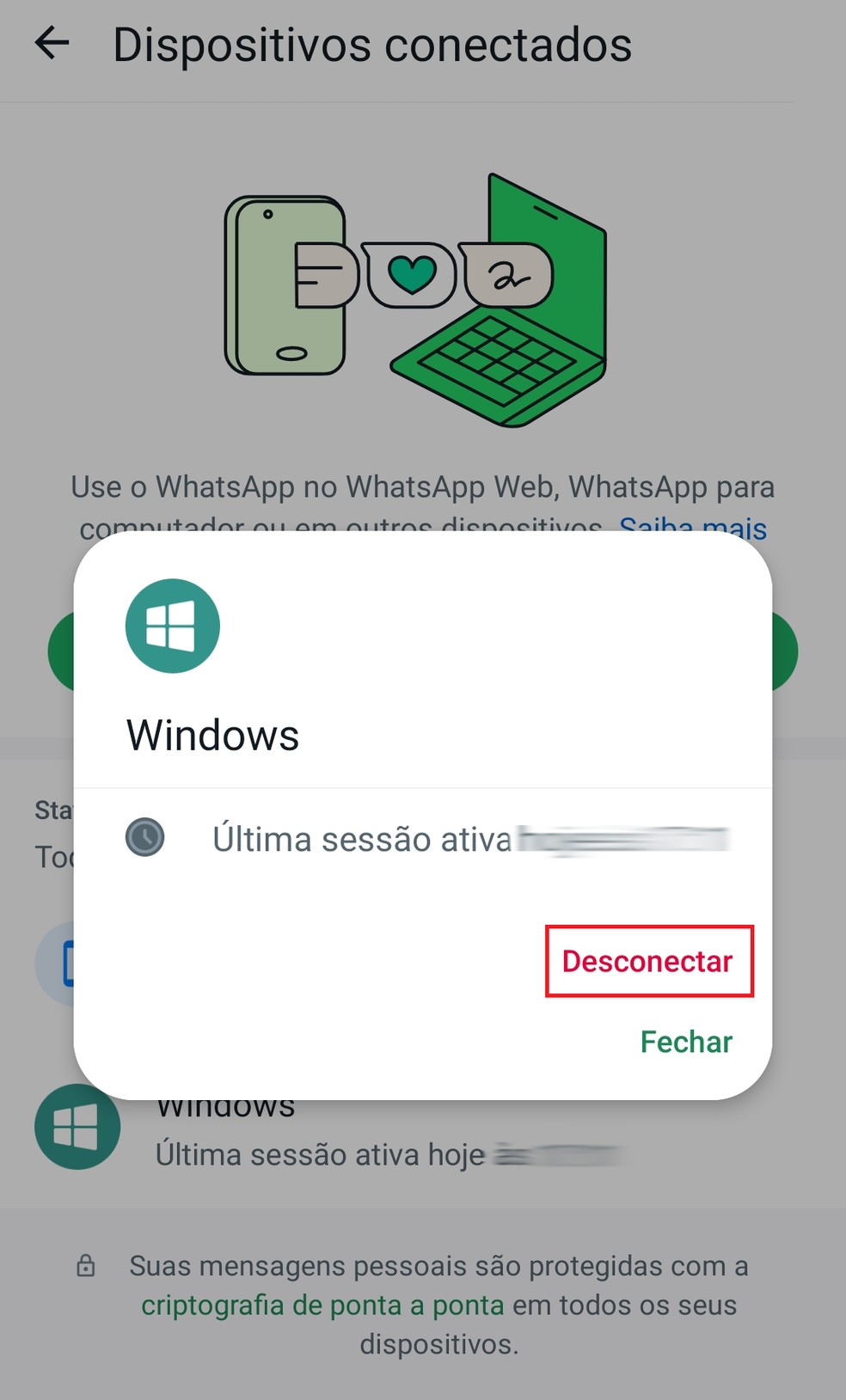Open the Saiba mais link
The width and height of the screenshot is (846, 1400).
(x=691, y=529)
